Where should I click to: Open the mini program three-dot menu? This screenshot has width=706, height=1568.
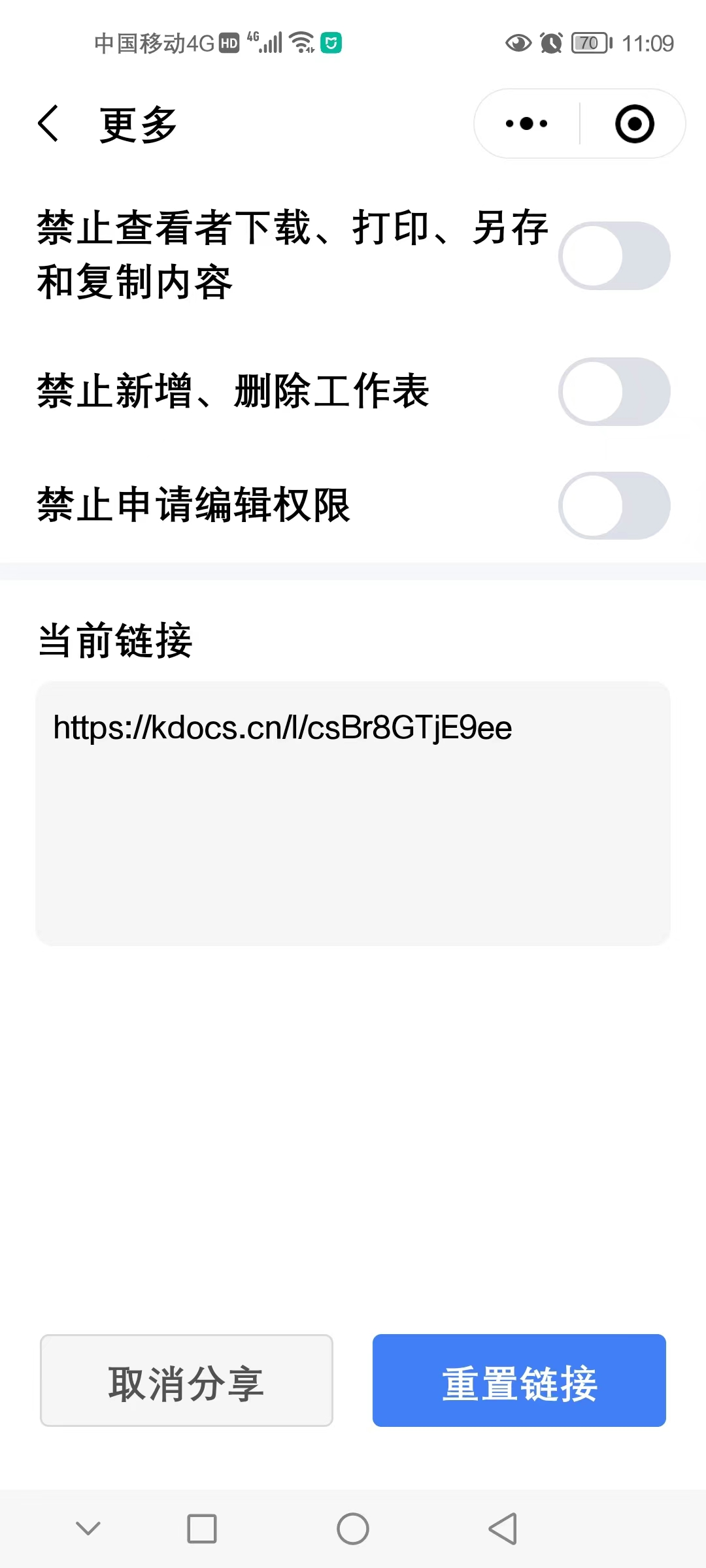[527, 123]
